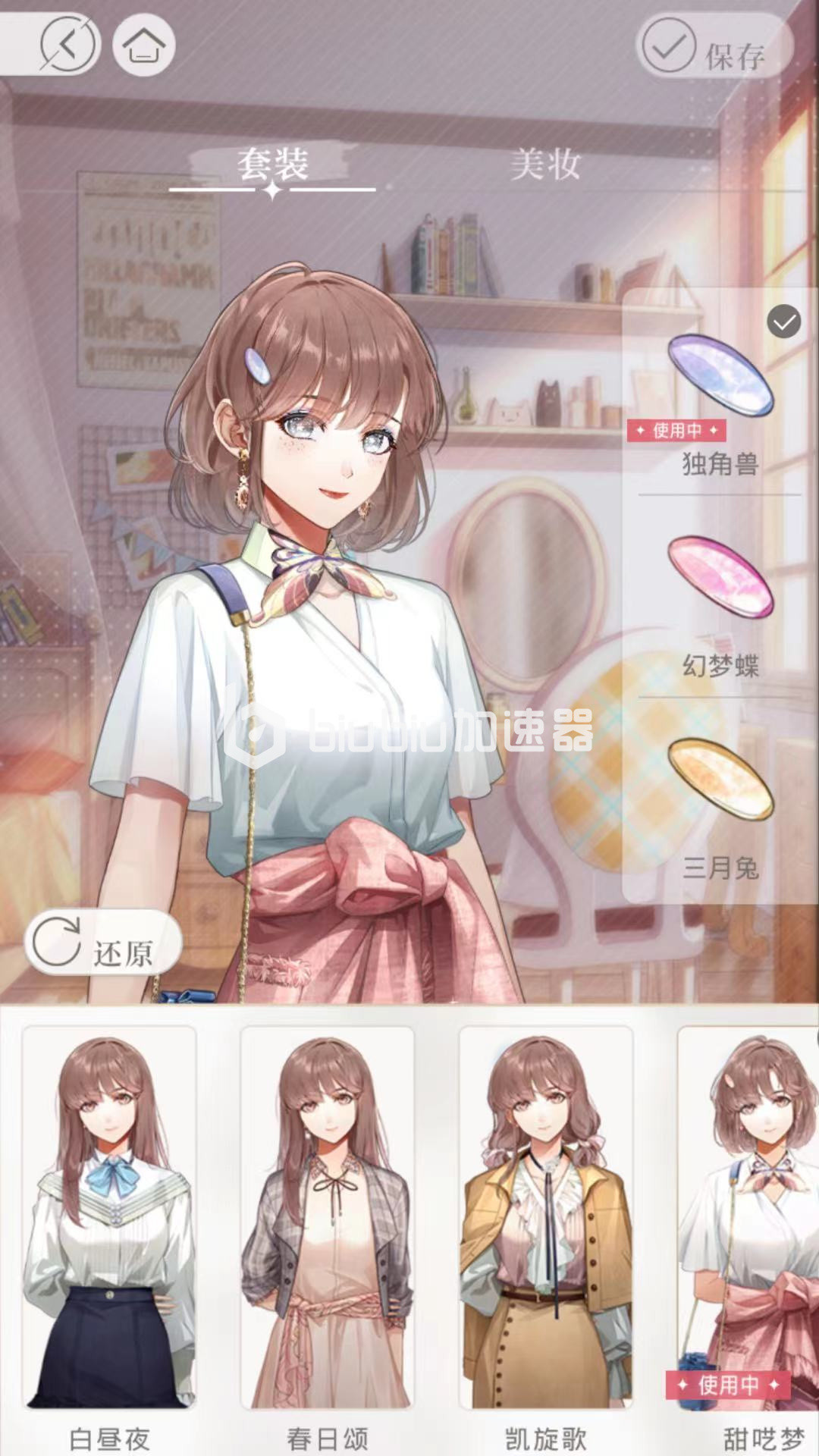Go back using the arrow icon

(69, 44)
